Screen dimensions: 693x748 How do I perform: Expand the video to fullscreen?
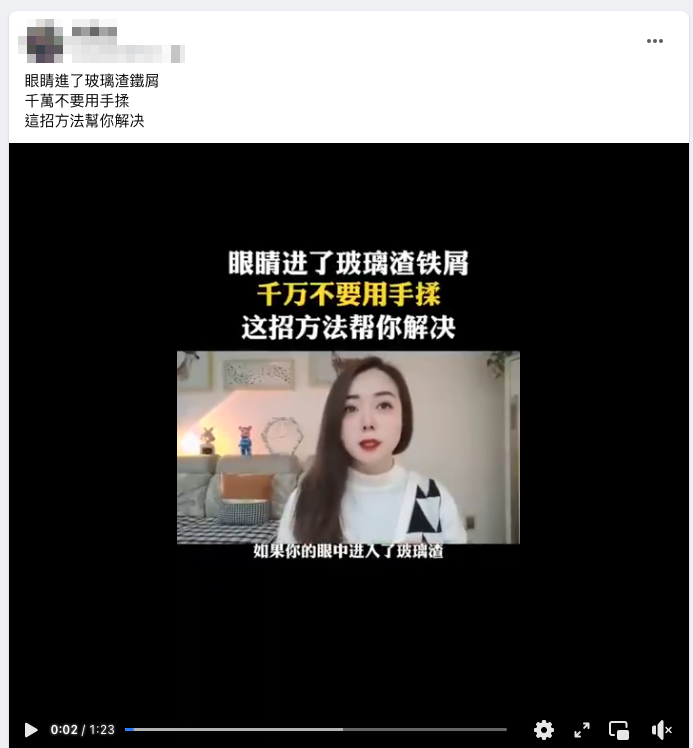point(582,730)
